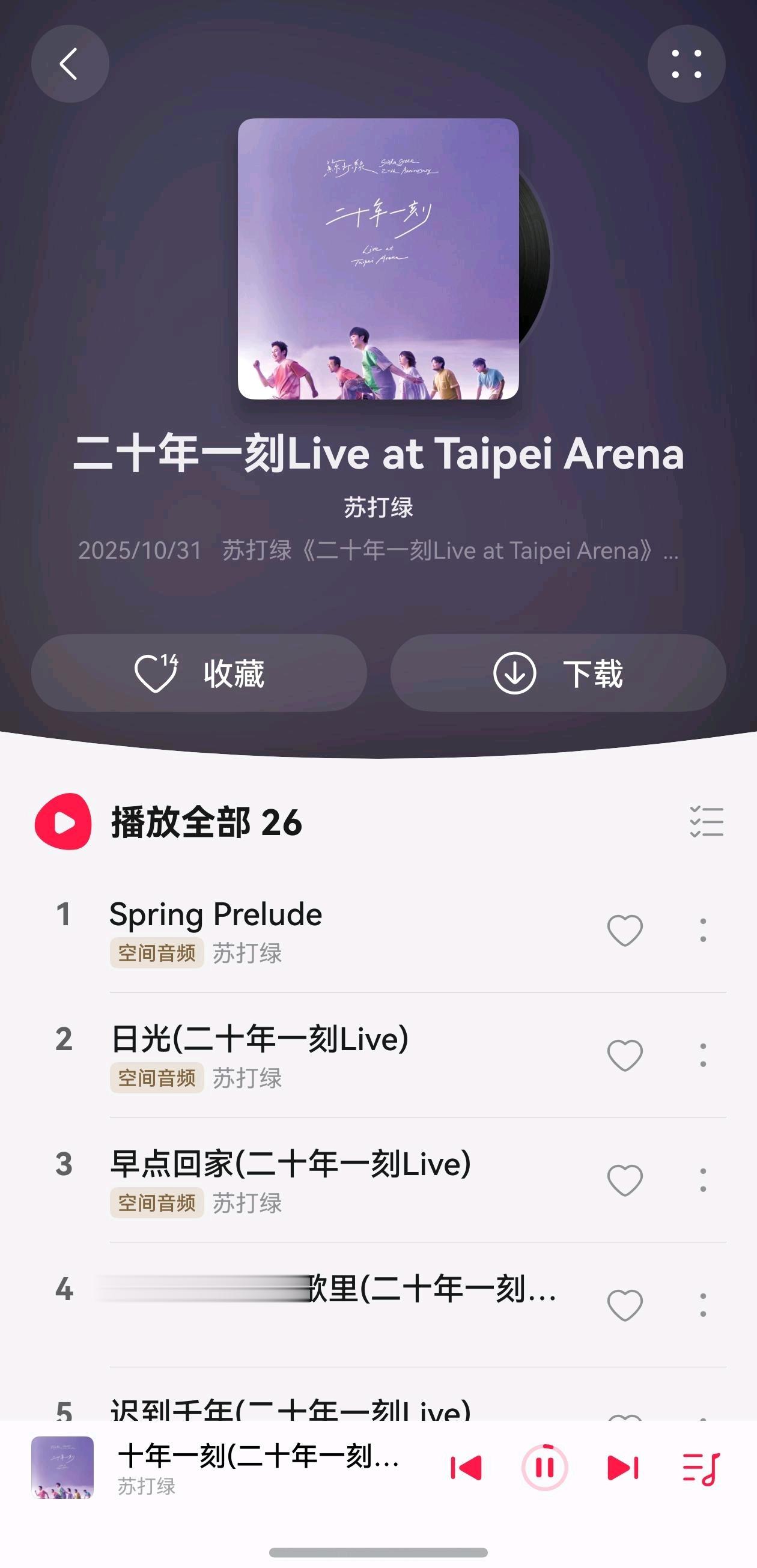The width and height of the screenshot is (757, 1568).
Task: Tap 收藏 to favorite this album
Action: (199, 673)
